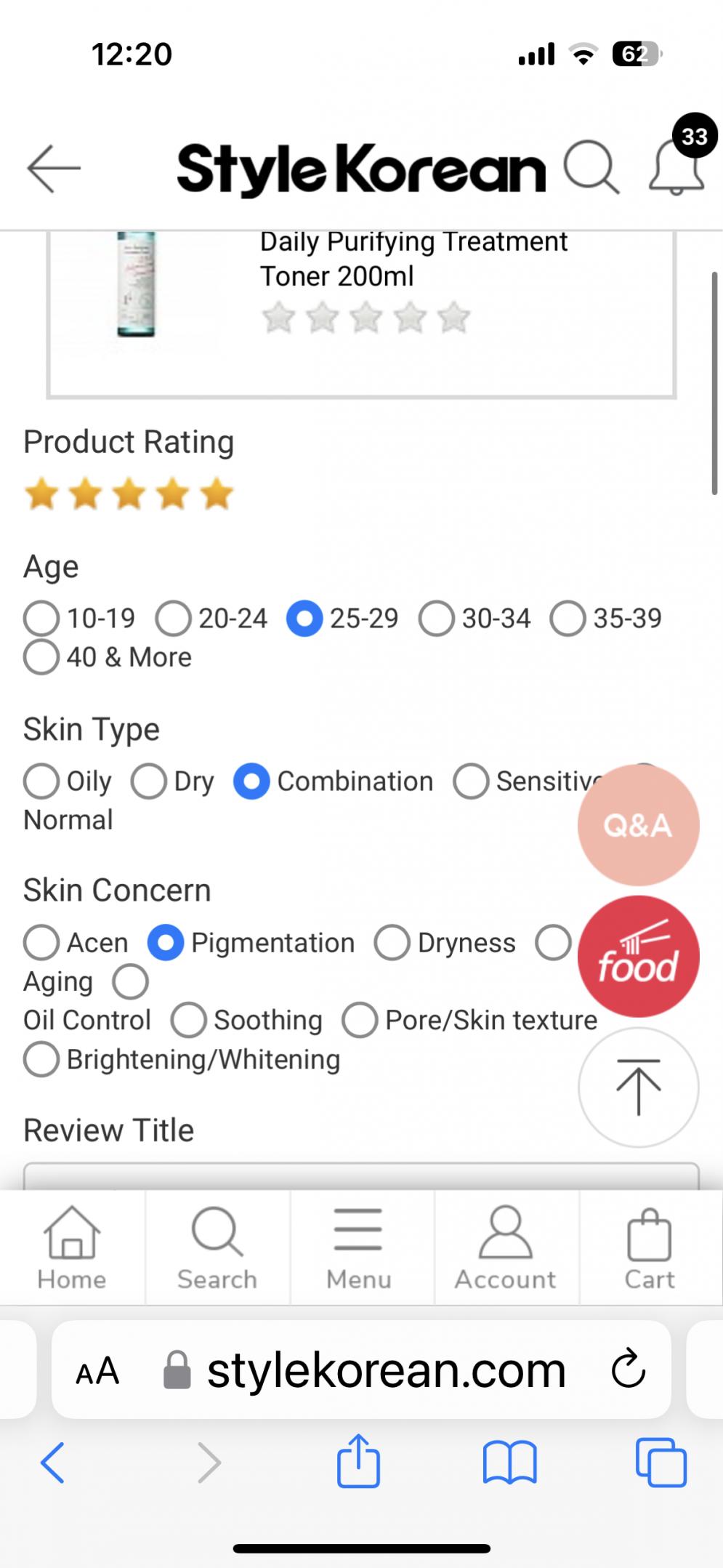
Task: Switch to the Home tab
Action: 72,1247
